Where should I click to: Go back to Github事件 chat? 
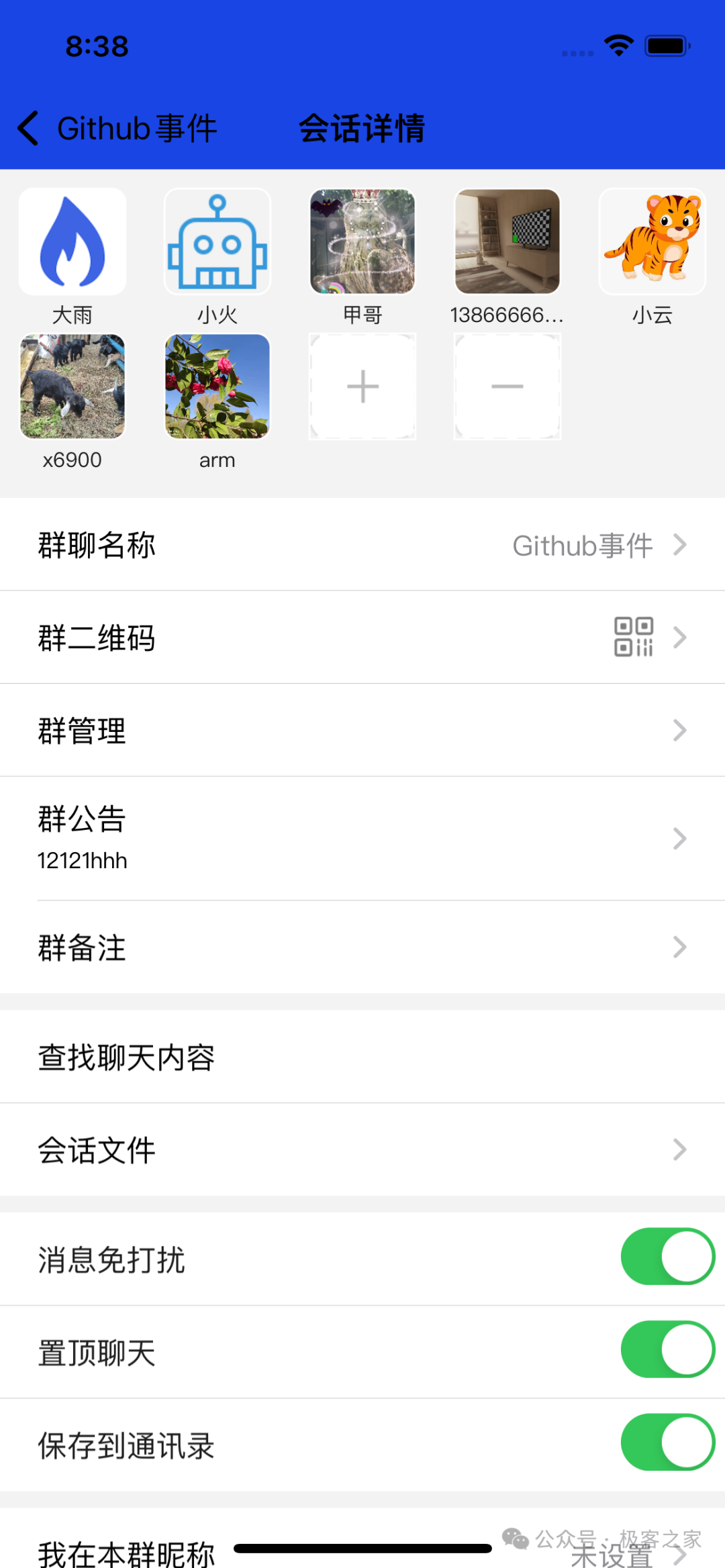click(114, 128)
